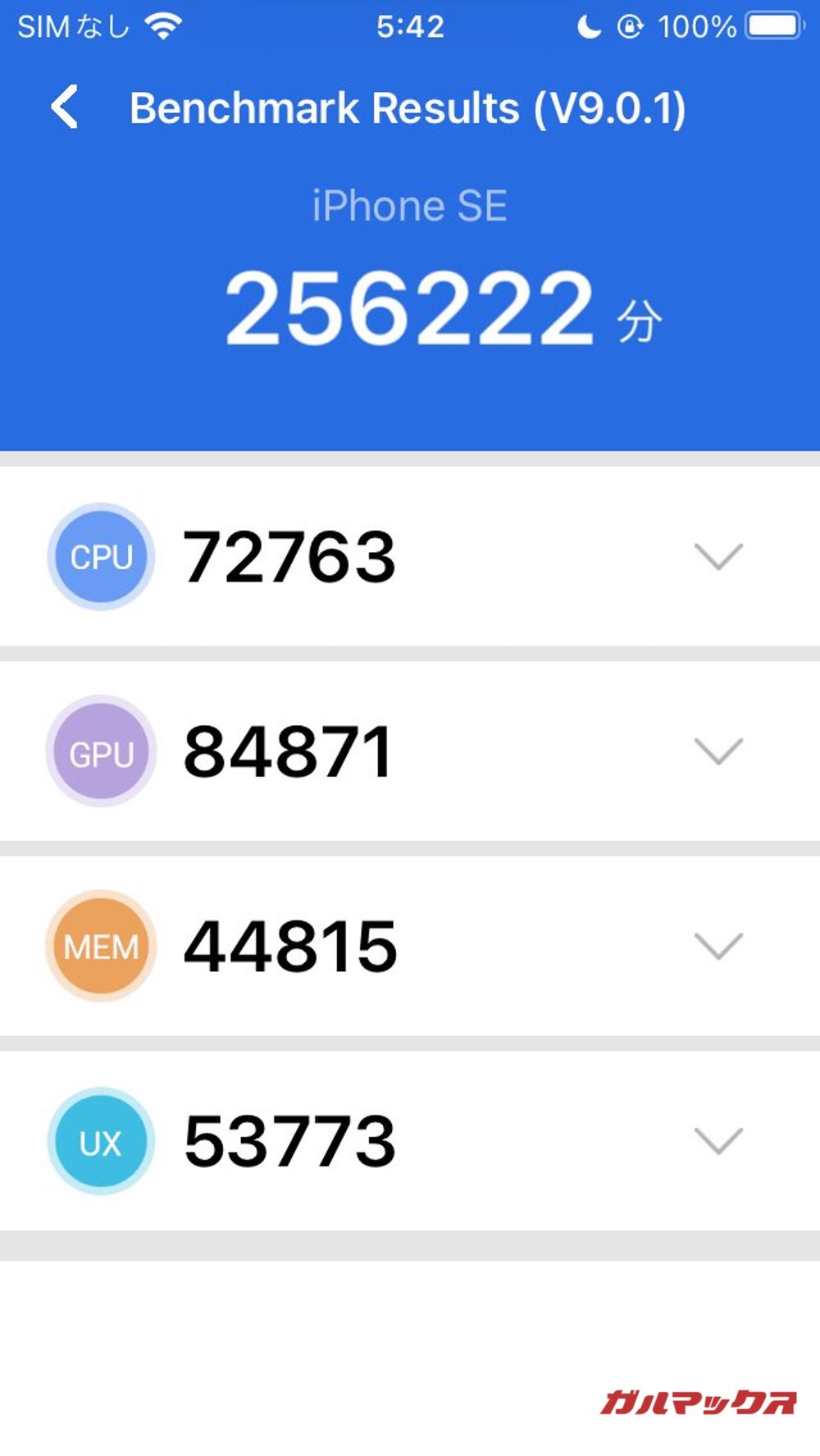Expand the UX score breakdown
820x1456 pixels.
click(719, 1142)
